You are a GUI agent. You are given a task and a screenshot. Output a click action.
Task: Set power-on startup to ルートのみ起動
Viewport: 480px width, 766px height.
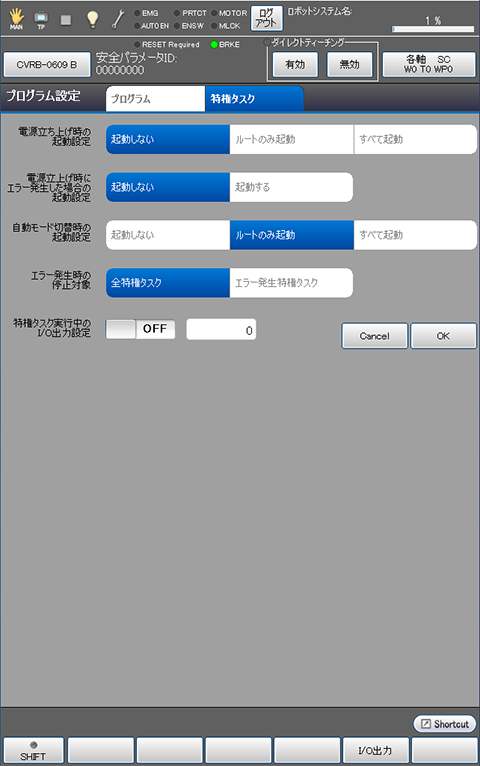point(292,139)
